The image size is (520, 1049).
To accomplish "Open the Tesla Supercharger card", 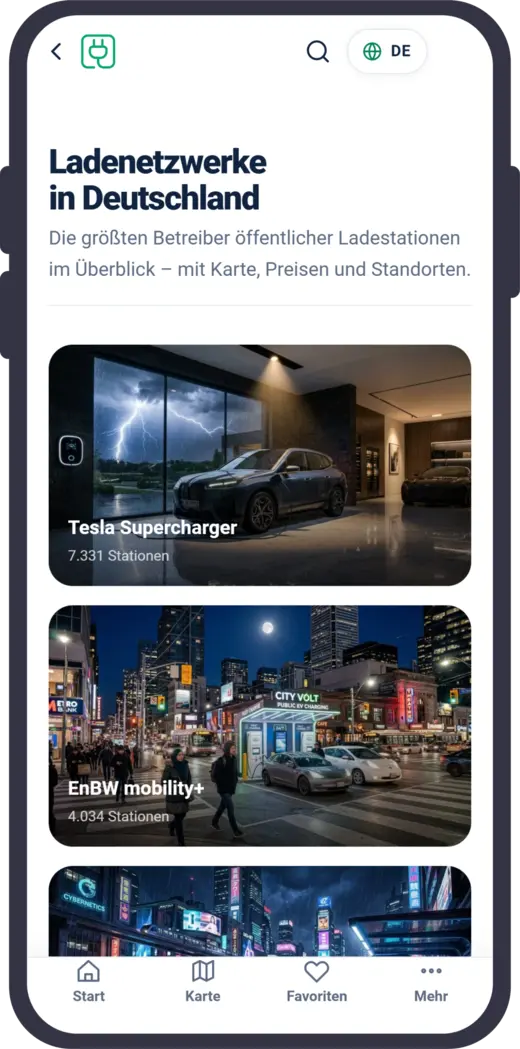I will (260, 465).
